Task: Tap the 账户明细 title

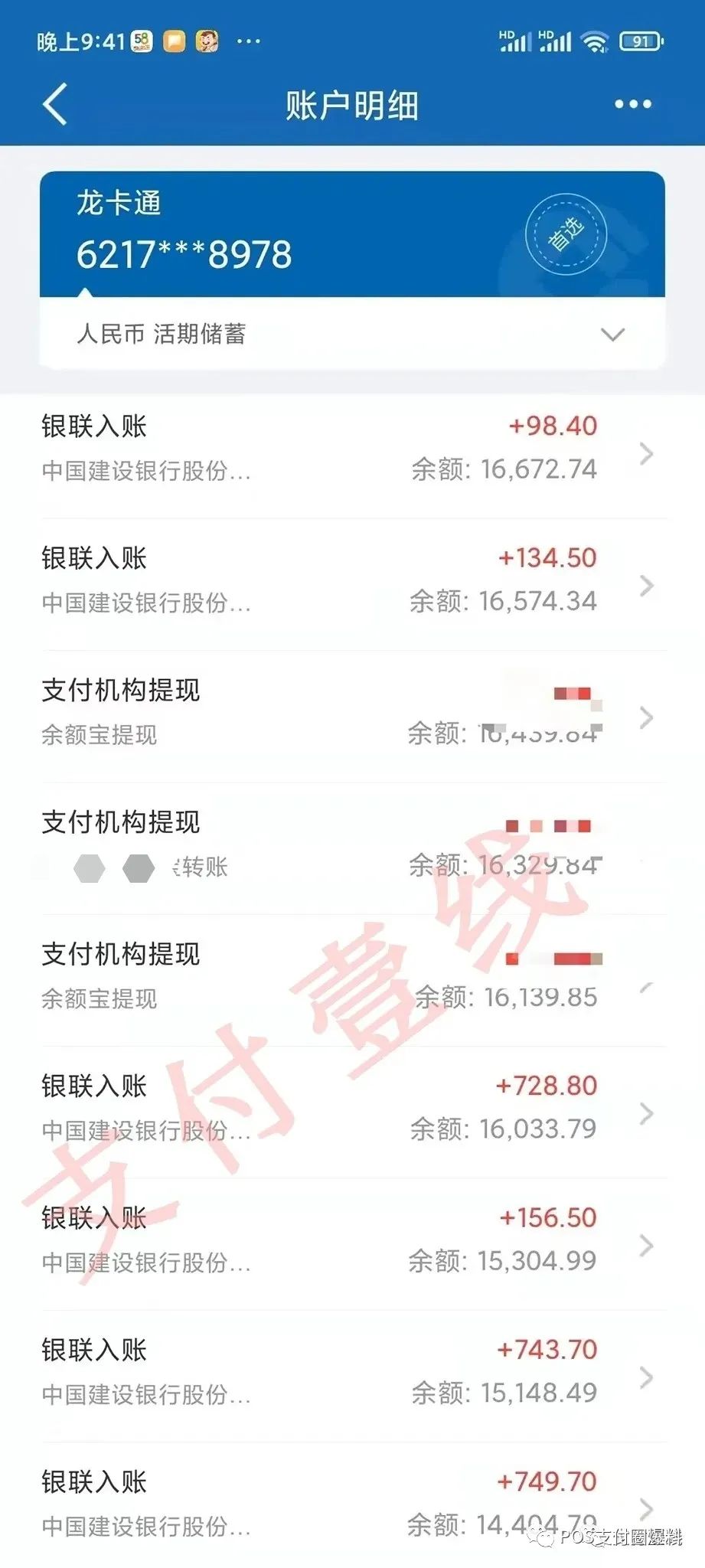Action: tap(352, 106)
